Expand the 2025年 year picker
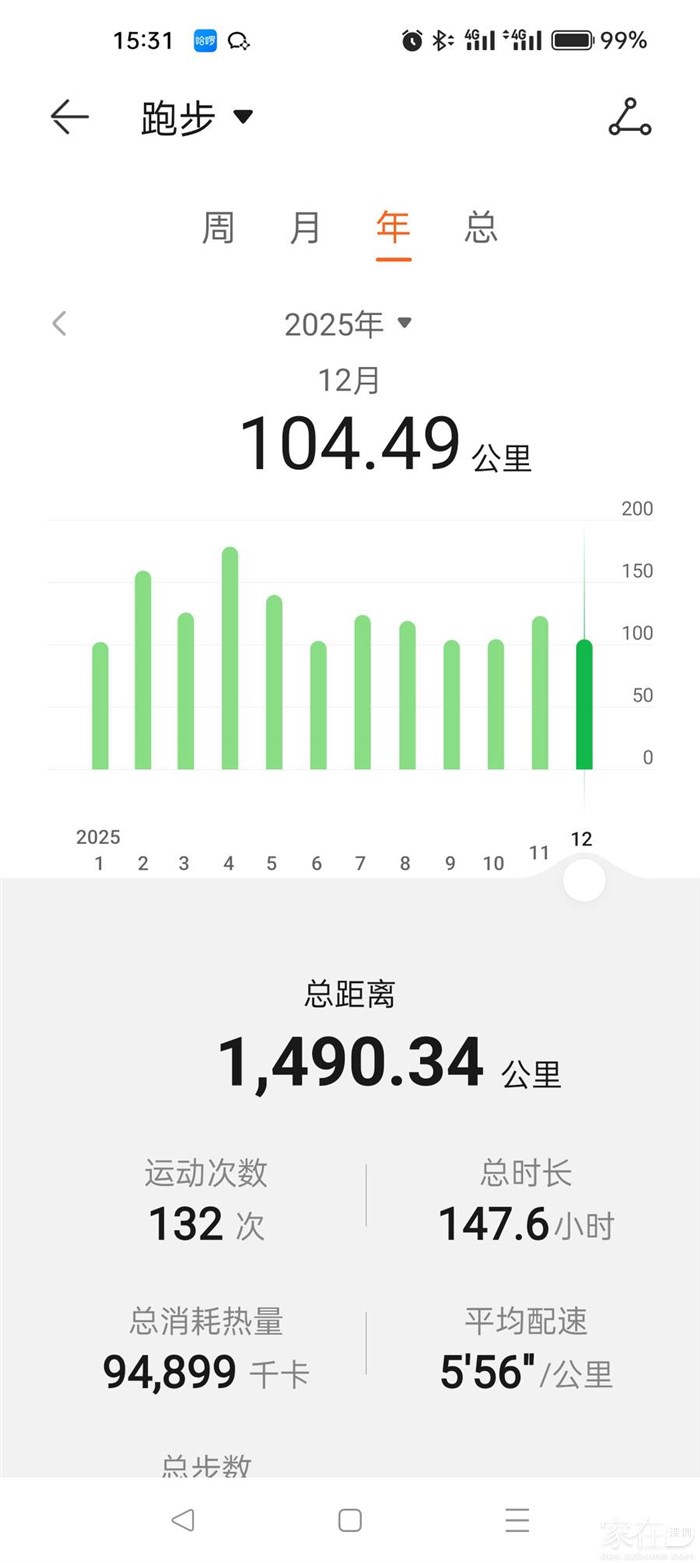Image resolution: width=700 pixels, height=1563 pixels. tap(348, 323)
